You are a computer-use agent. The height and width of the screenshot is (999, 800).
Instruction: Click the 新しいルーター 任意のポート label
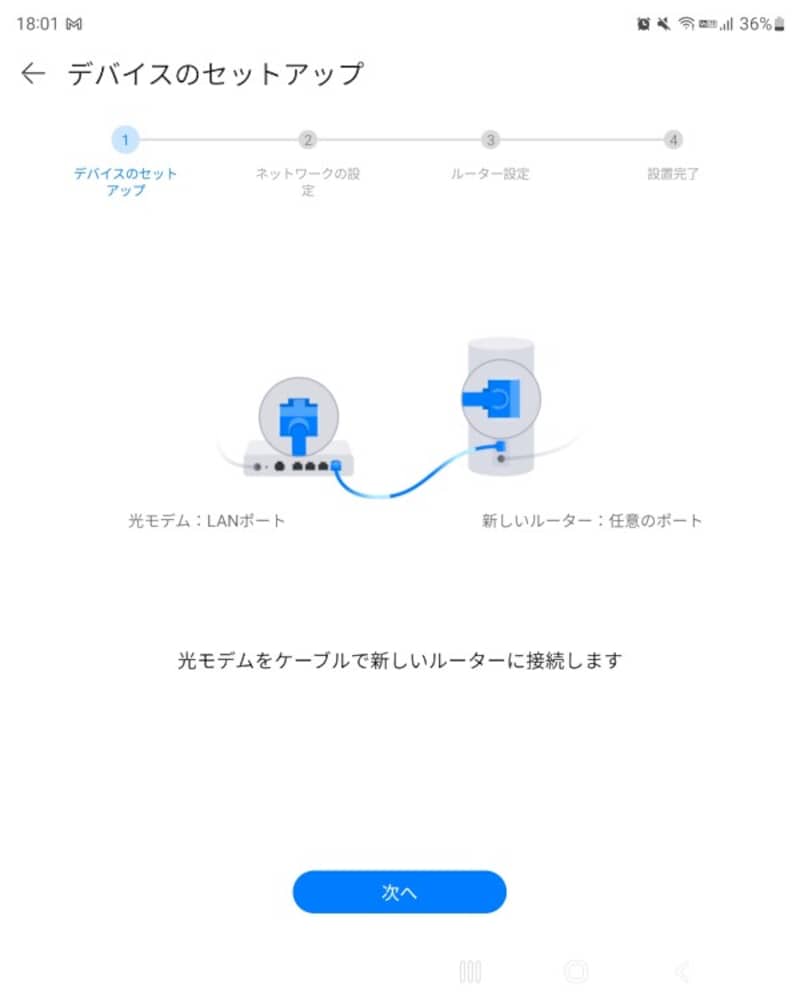(x=592, y=520)
